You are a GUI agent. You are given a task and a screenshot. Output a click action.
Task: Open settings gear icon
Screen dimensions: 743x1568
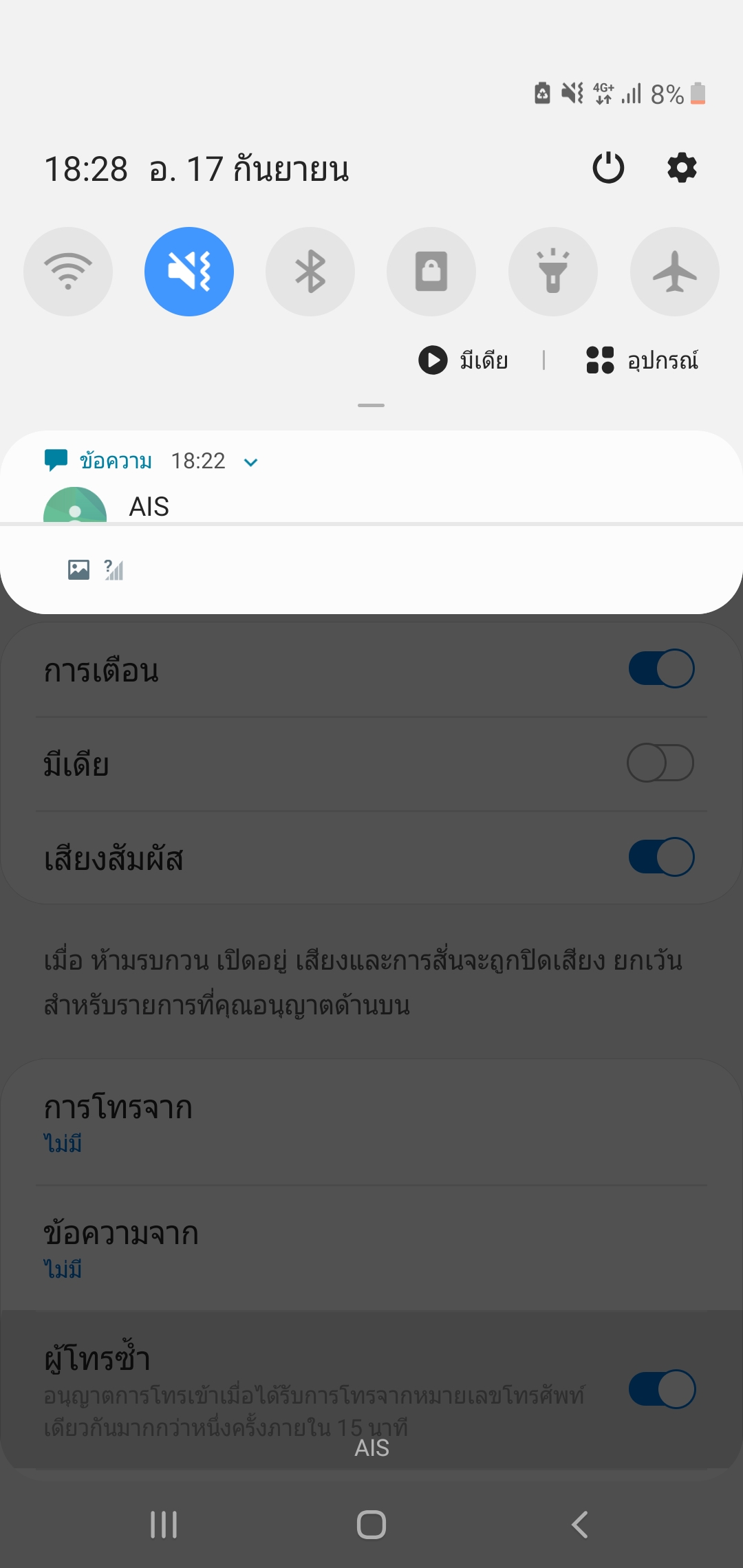point(682,168)
